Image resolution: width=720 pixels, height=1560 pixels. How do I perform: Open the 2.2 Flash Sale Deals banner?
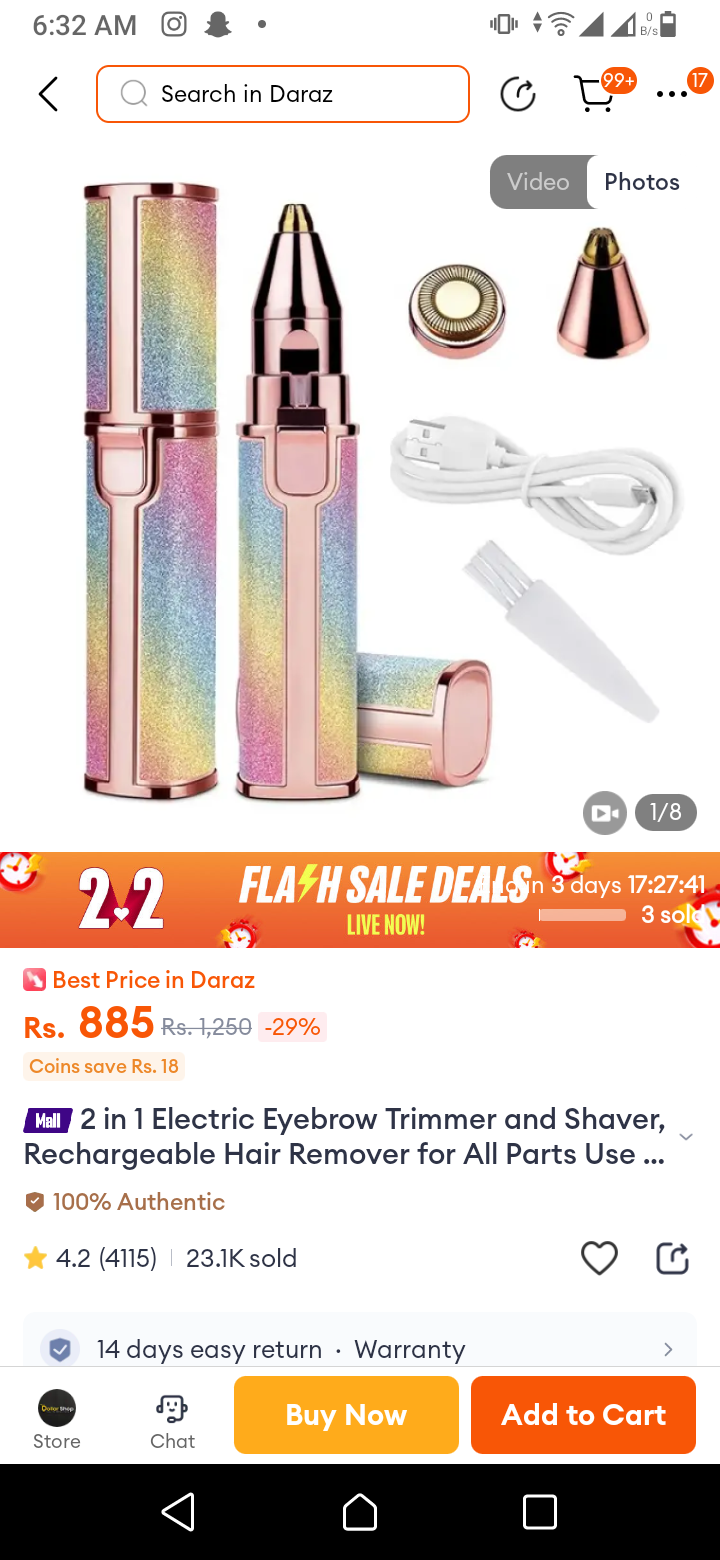click(x=360, y=899)
